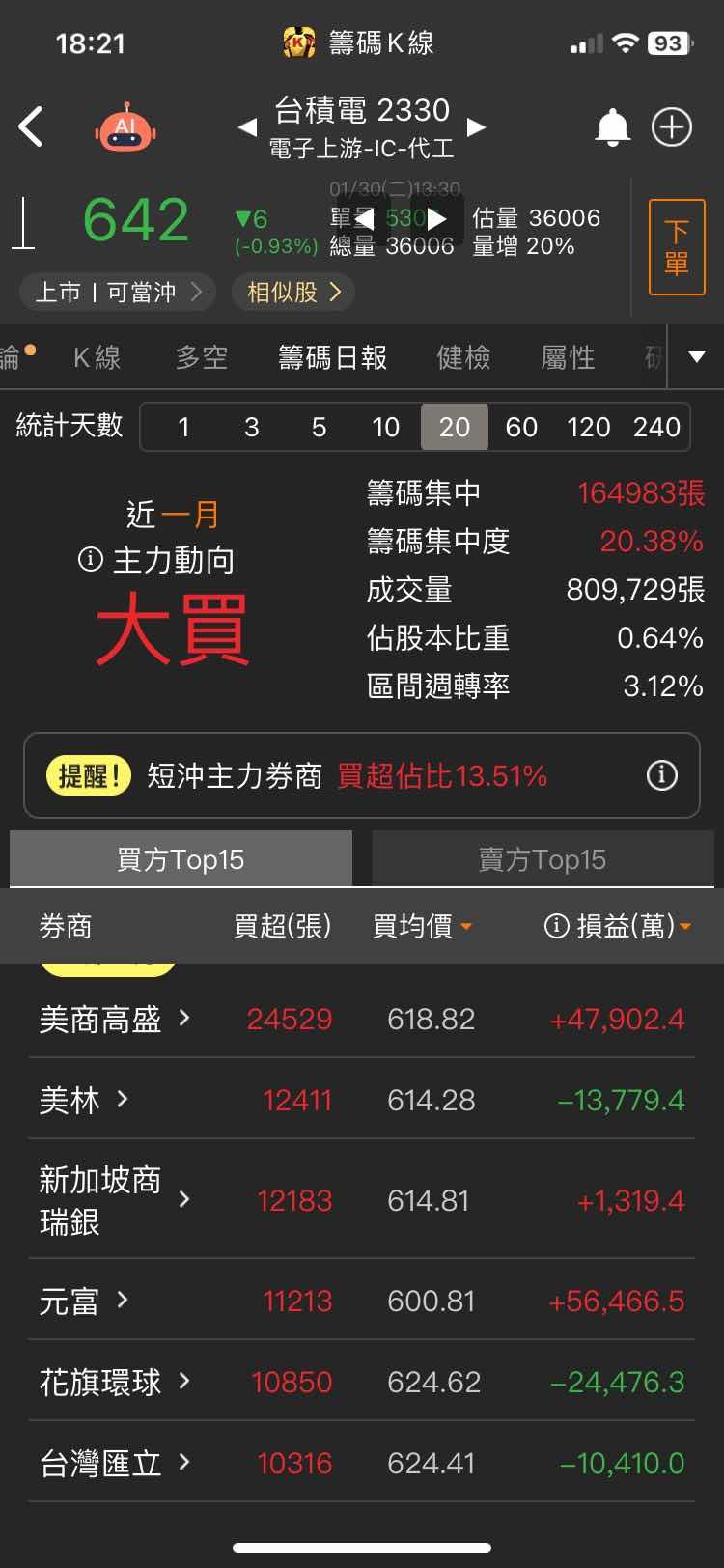Select 60 days statistic period
Screen dimensions: 724x1568
tap(521, 427)
